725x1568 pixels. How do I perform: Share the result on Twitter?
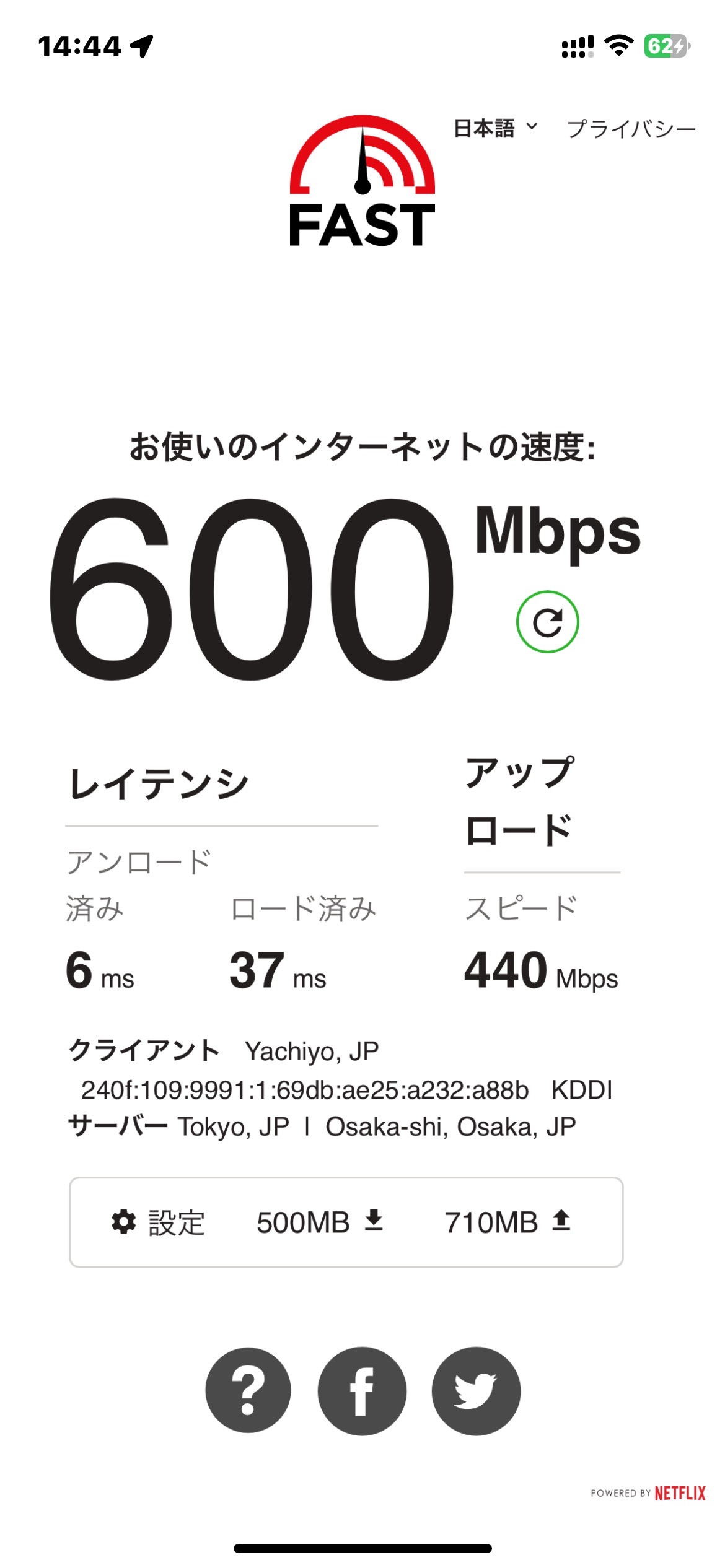click(x=476, y=1391)
